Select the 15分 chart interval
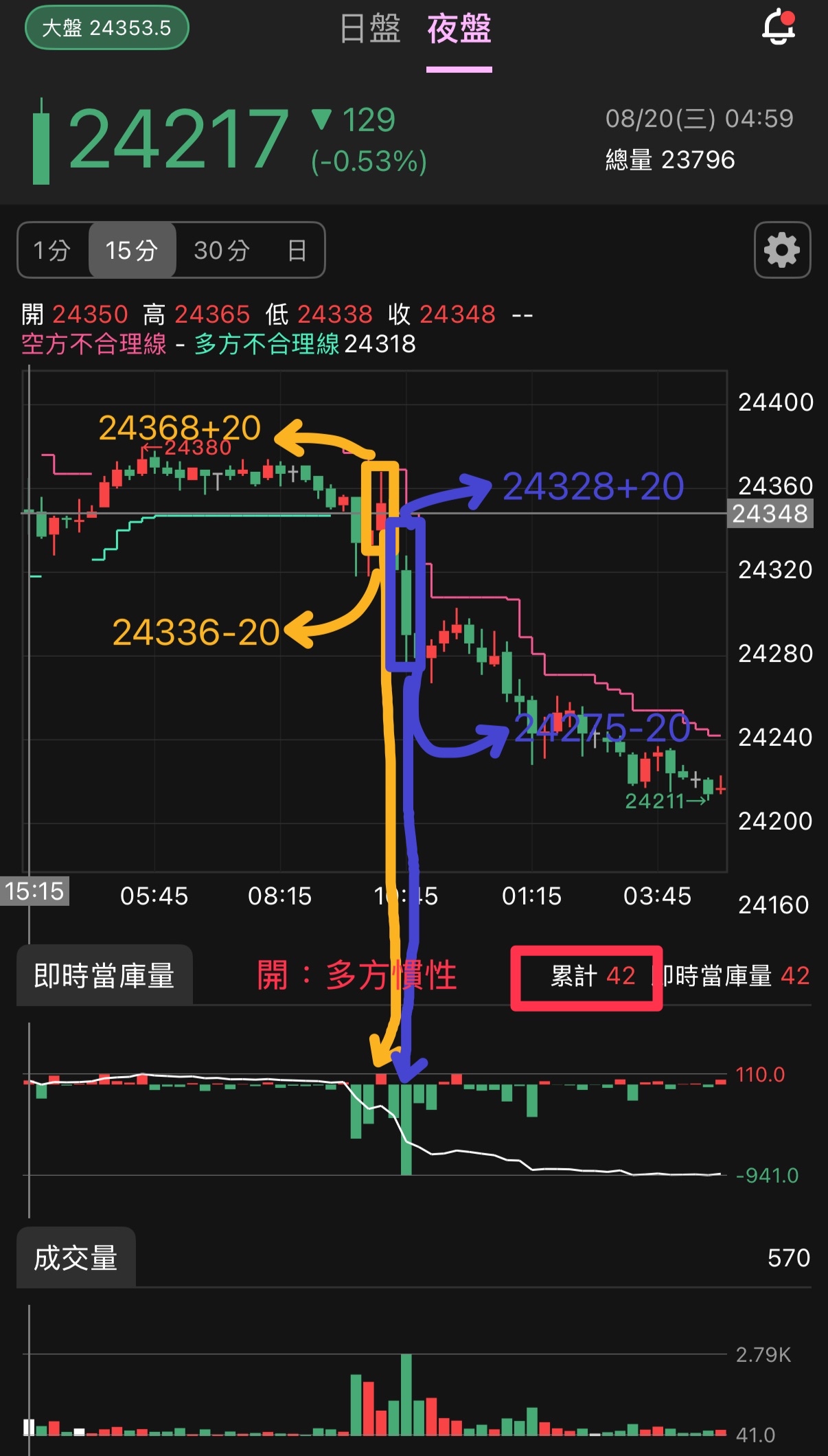Viewport: 828px width, 1456px height. point(132,250)
